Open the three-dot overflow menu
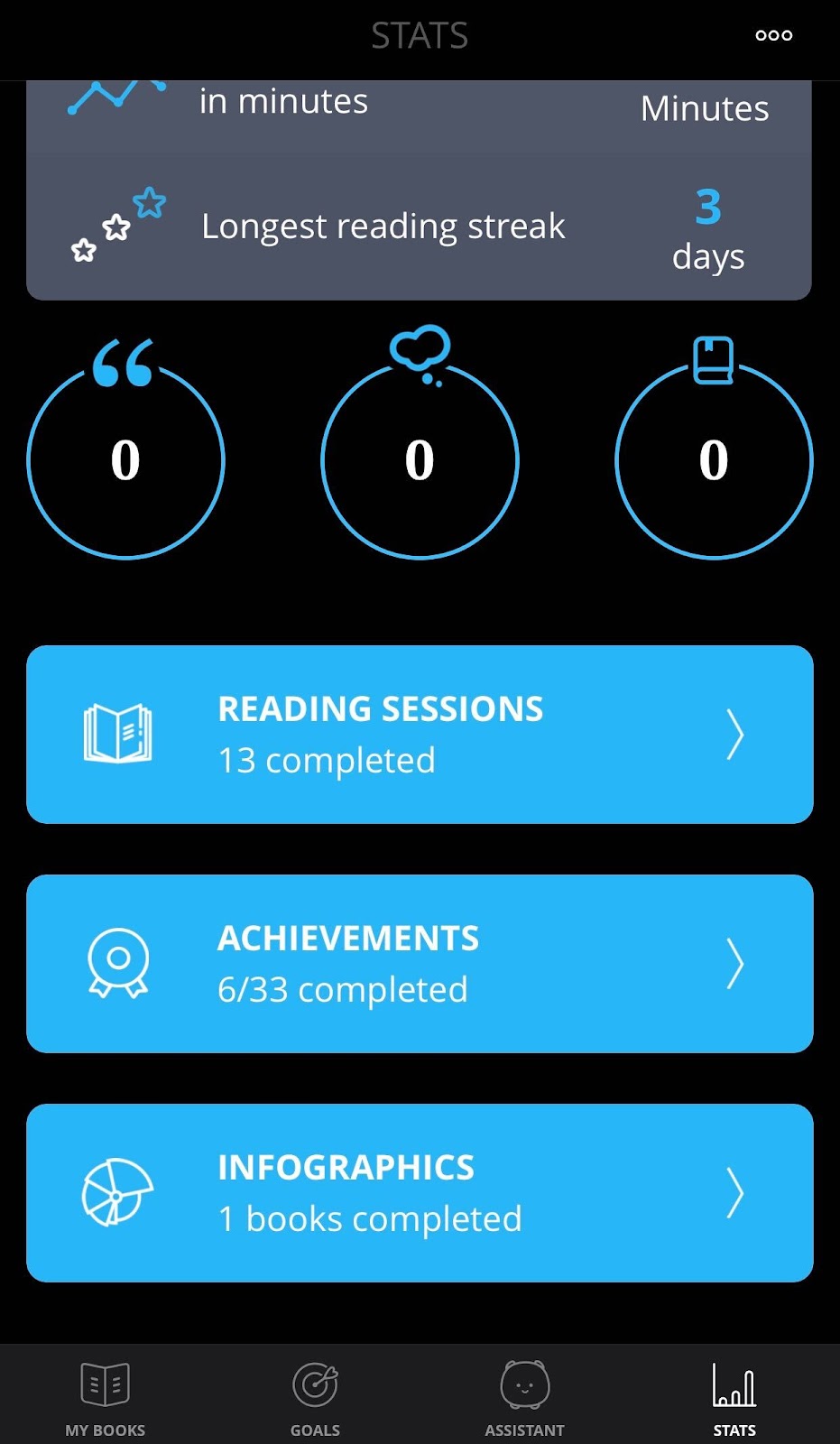Image resolution: width=840 pixels, height=1444 pixels. click(773, 36)
